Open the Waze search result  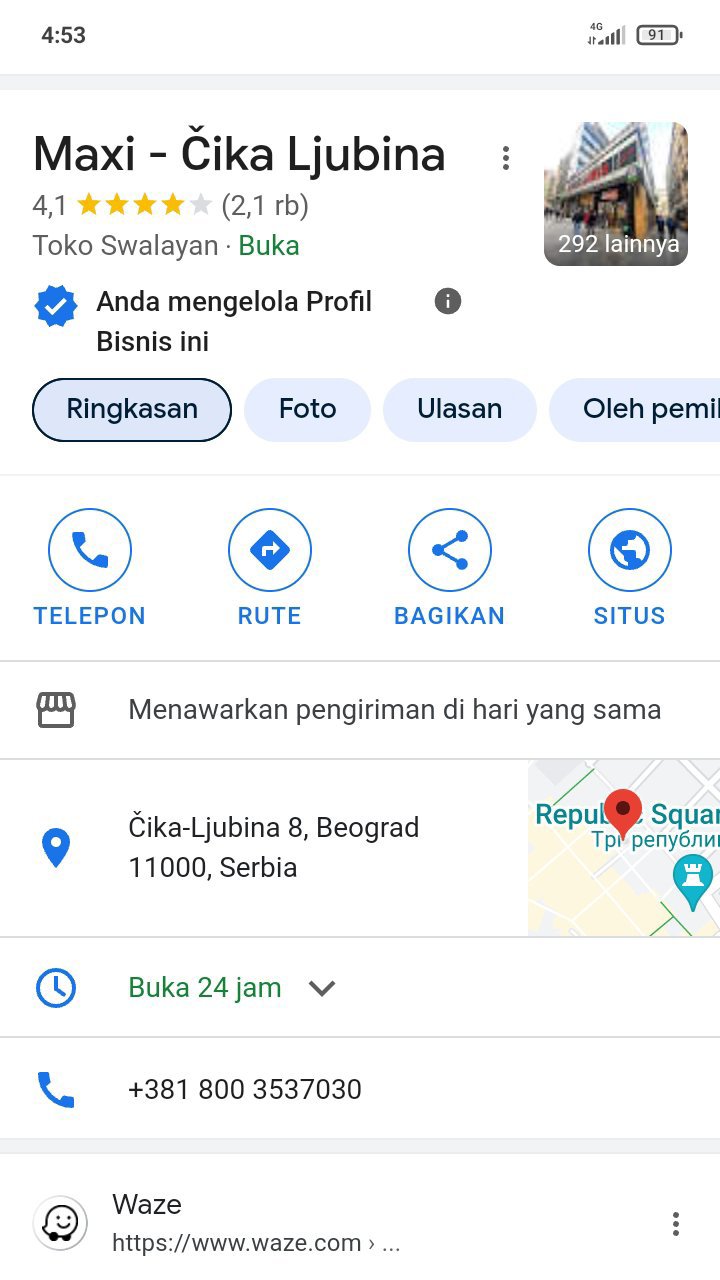[x=255, y=1222]
